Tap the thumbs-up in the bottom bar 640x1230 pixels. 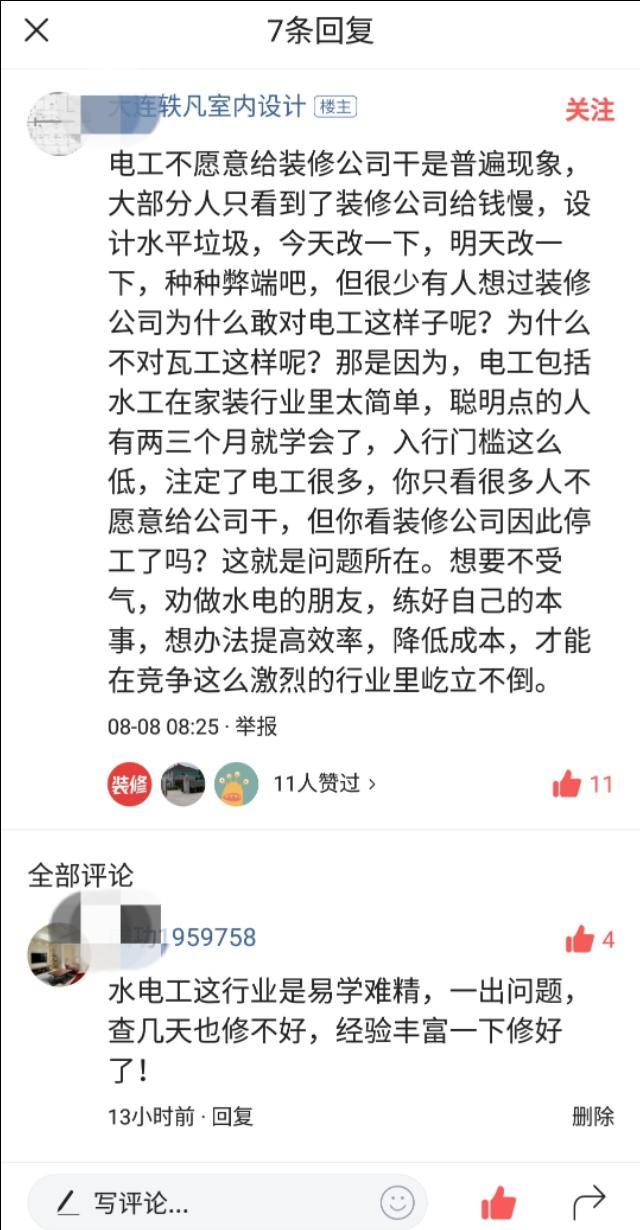[x=498, y=1203]
